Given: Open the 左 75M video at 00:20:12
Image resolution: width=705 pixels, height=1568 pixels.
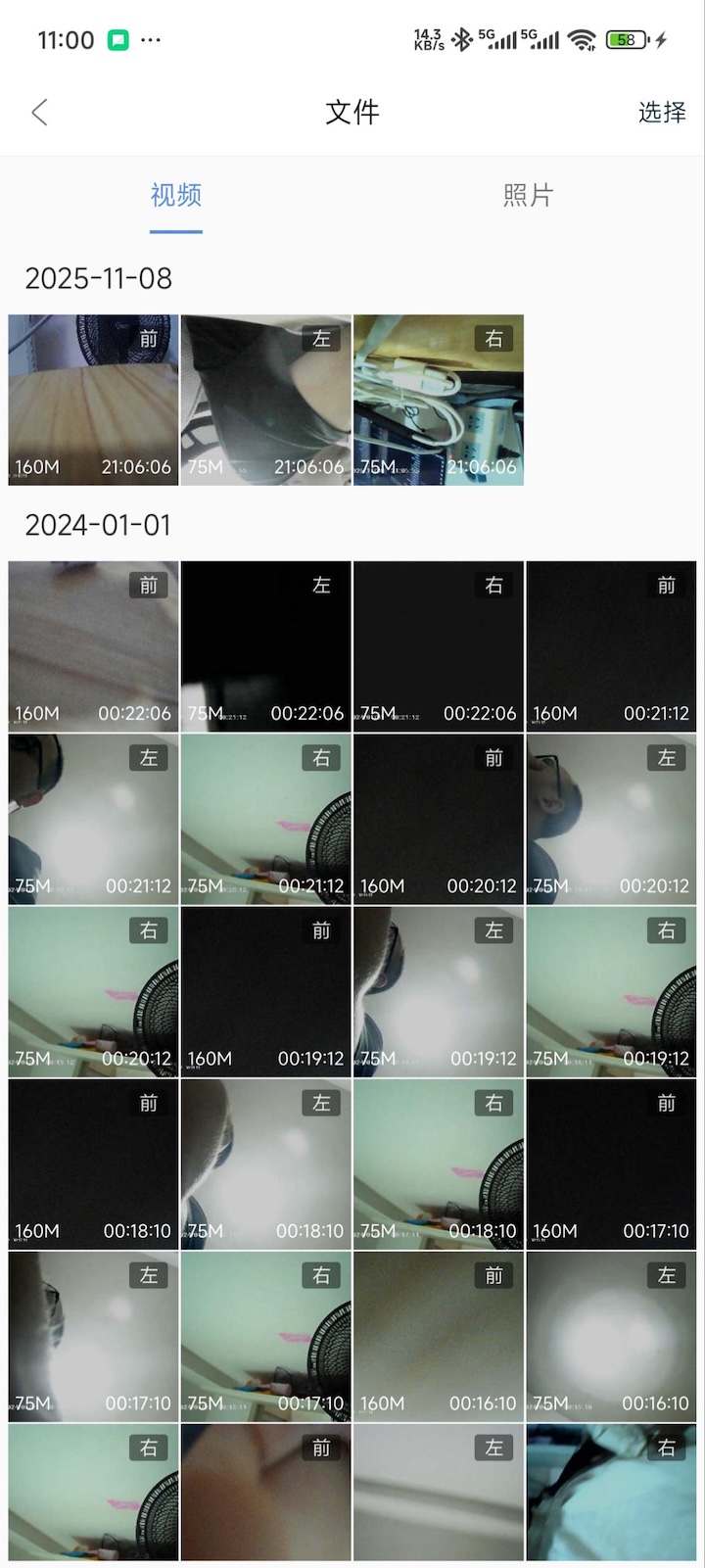Looking at the screenshot, I should [611, 819].
